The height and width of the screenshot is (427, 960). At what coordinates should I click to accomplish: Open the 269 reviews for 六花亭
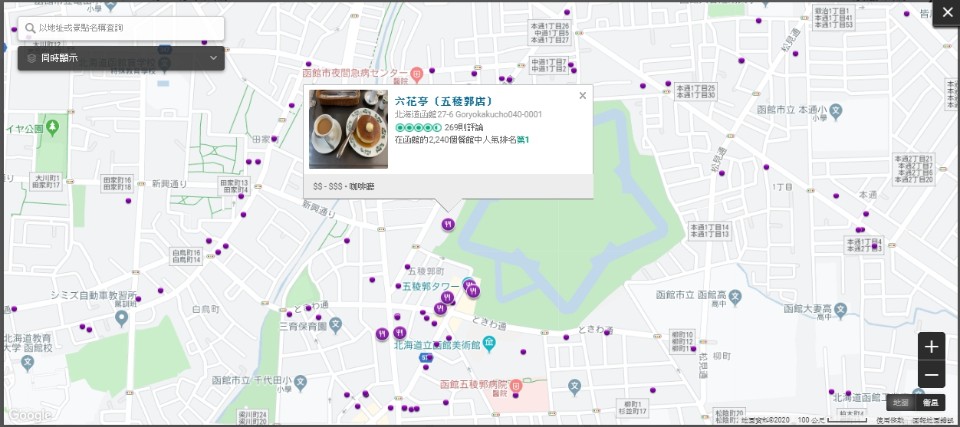[464, 127]
